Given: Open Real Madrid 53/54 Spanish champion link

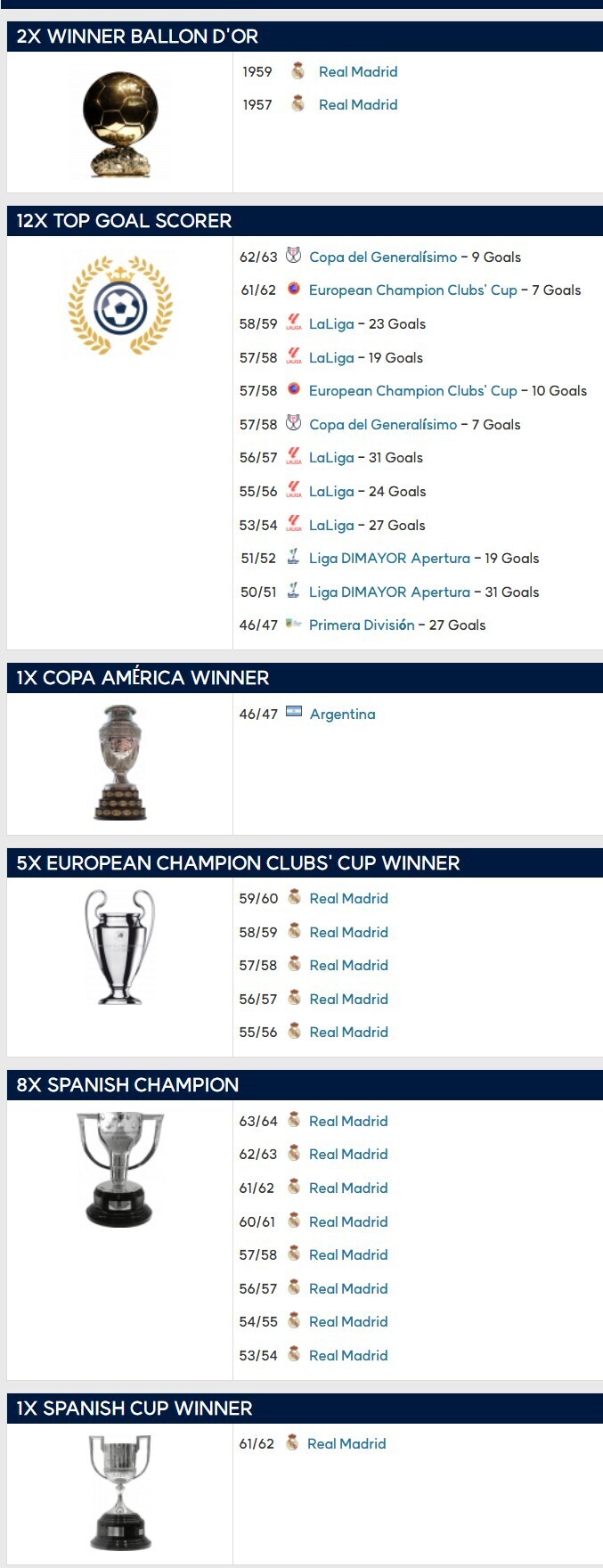Looking at the screenshot, I should pos(348,1356).
